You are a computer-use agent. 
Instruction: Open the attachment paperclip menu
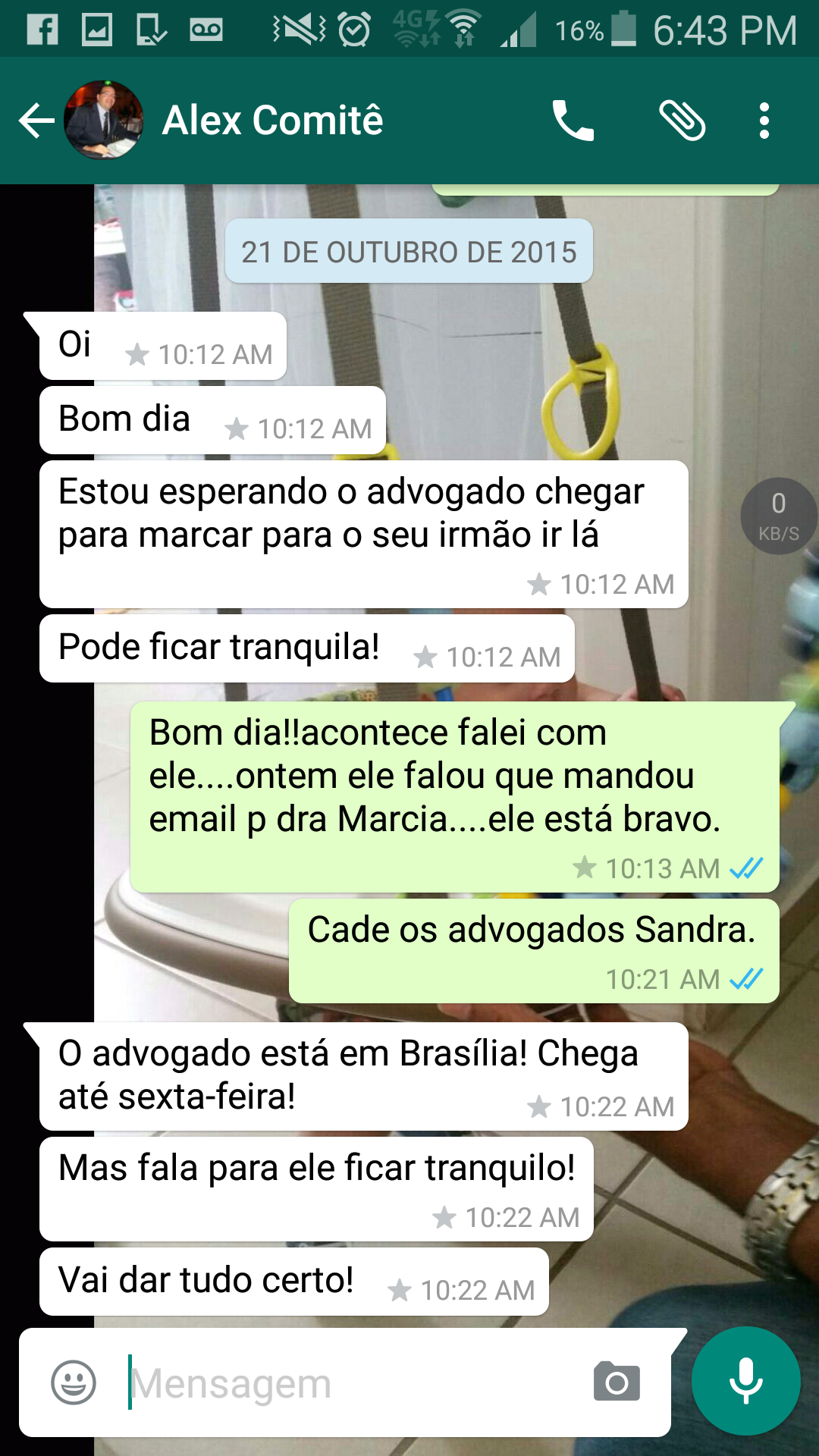point(682,121)
